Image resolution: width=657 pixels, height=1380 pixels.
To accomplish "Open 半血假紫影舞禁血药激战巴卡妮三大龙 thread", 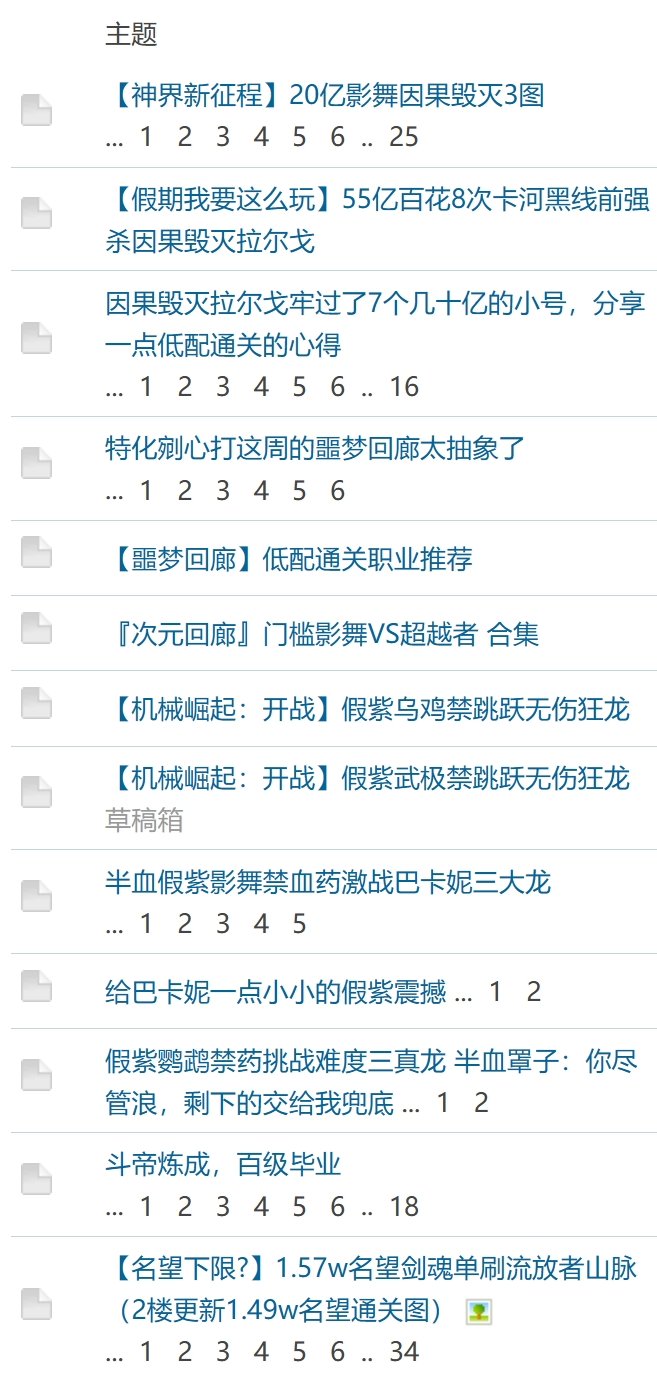I will pos(328,882).
